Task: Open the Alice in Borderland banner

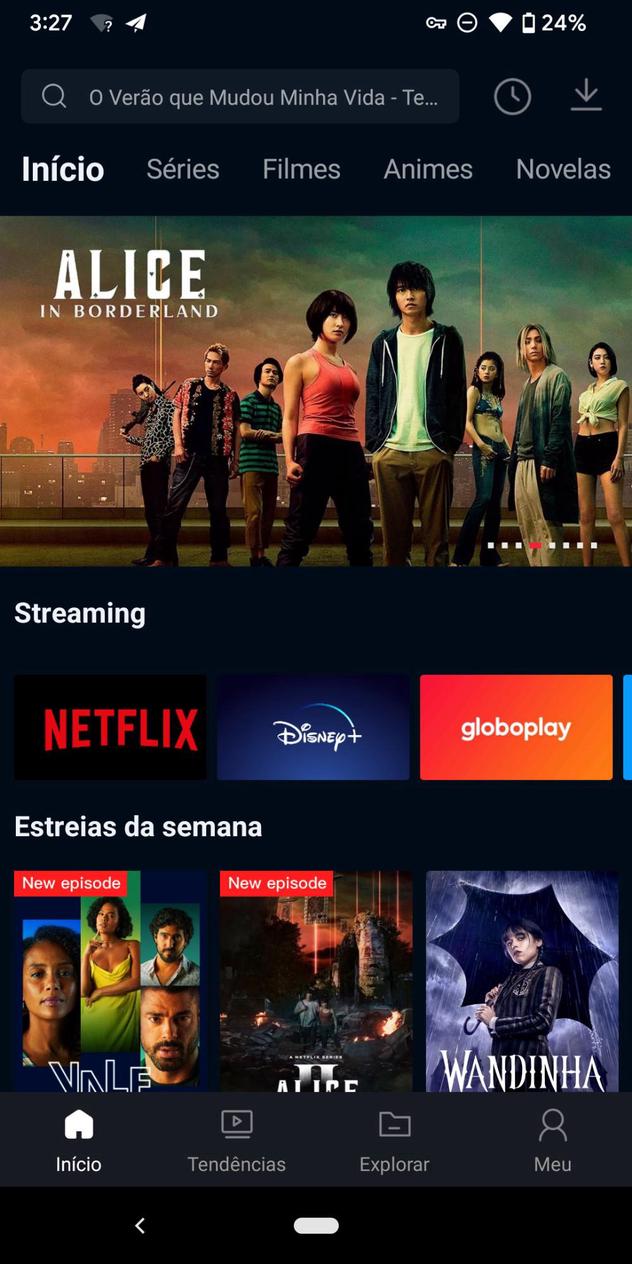Action: [x=316, y=390]
